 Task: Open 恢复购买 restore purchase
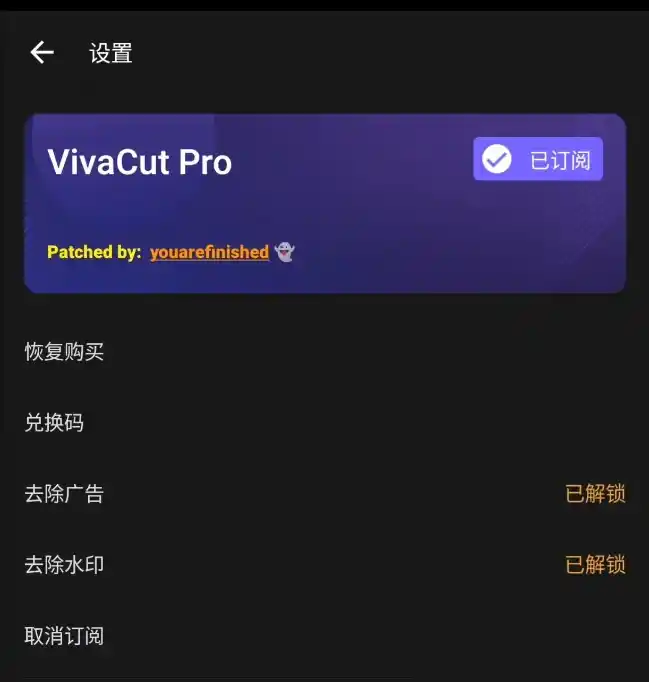65,352
